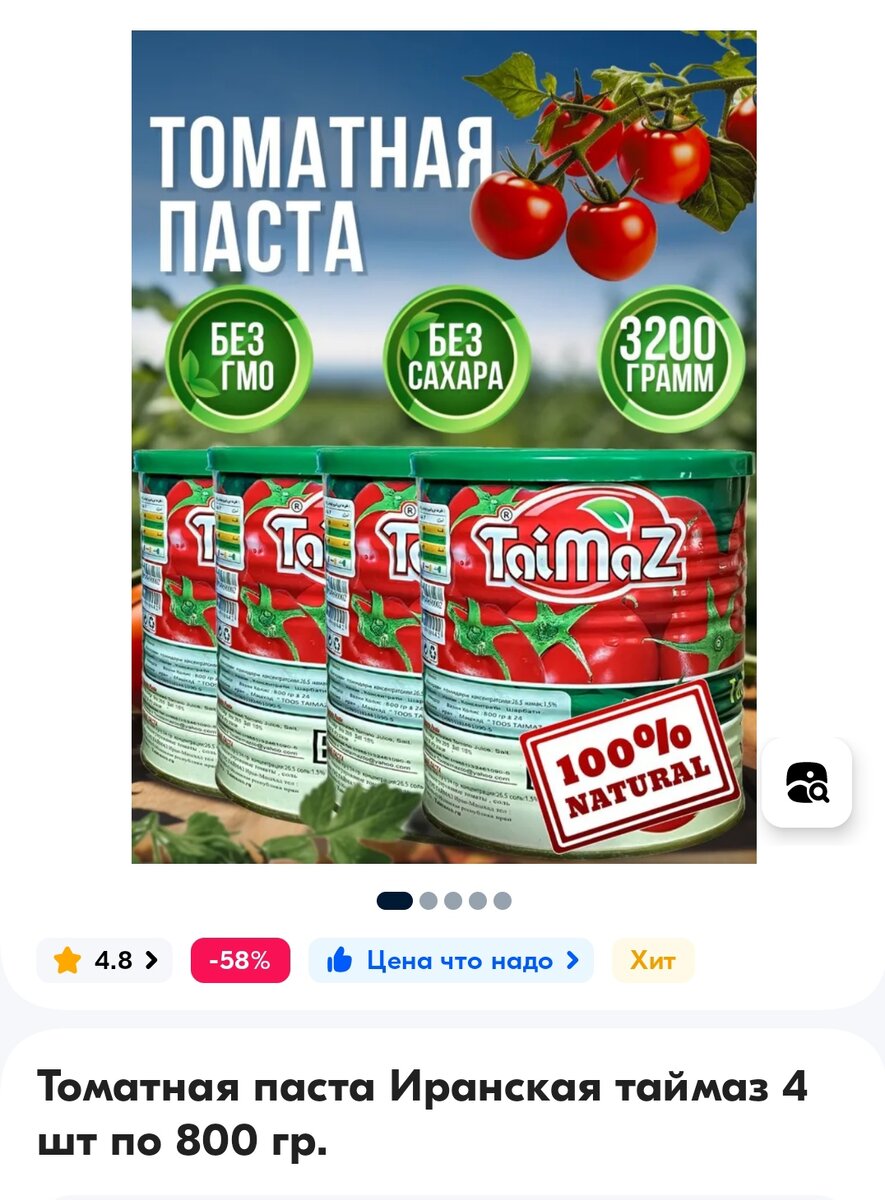Click the Цена что надо text
The width and height of the screenshot is (885, 1200).
pyautogui.click(x=460, y=960)
